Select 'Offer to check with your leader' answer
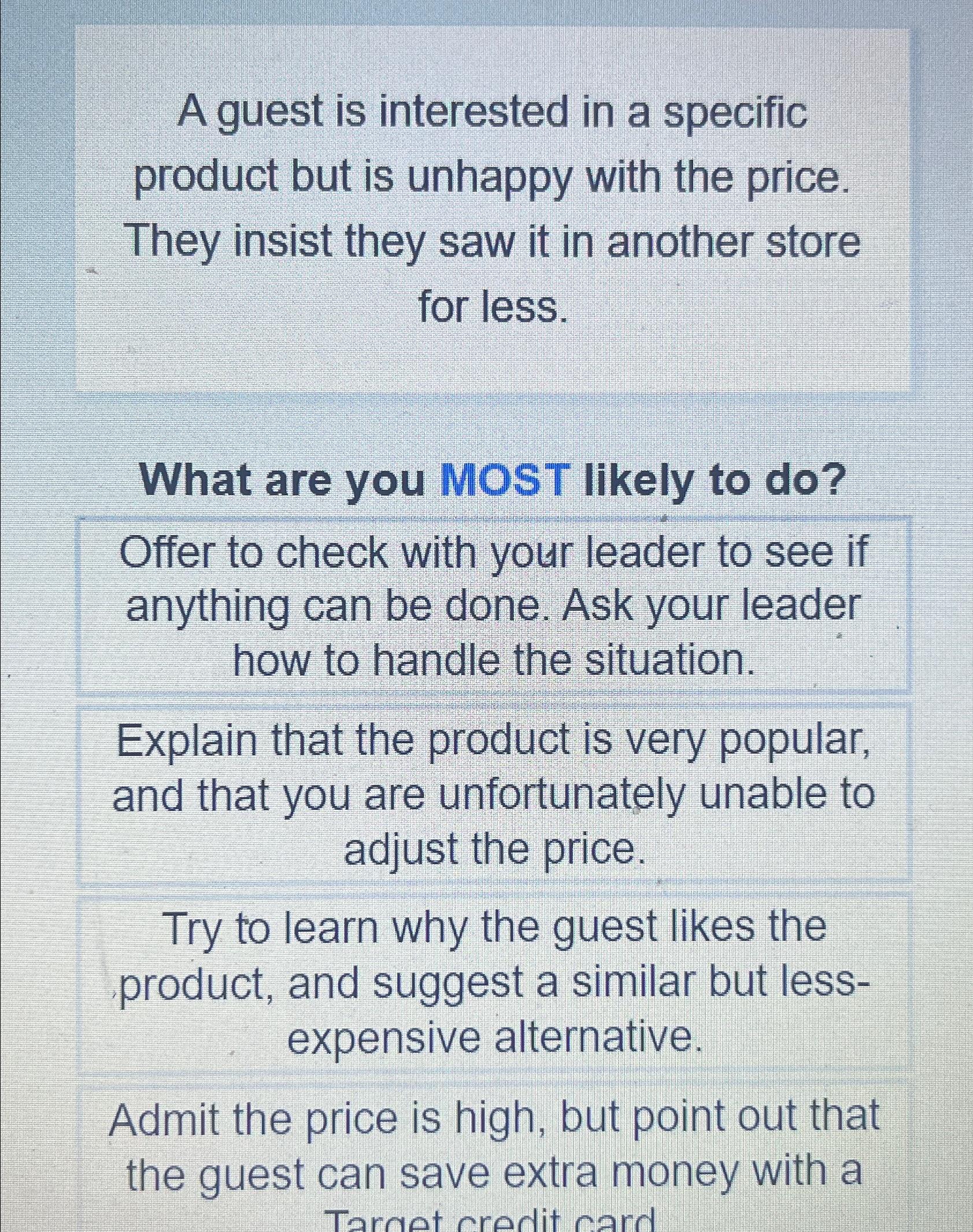Screen dimensions: 973x1232 coord(493,606)
